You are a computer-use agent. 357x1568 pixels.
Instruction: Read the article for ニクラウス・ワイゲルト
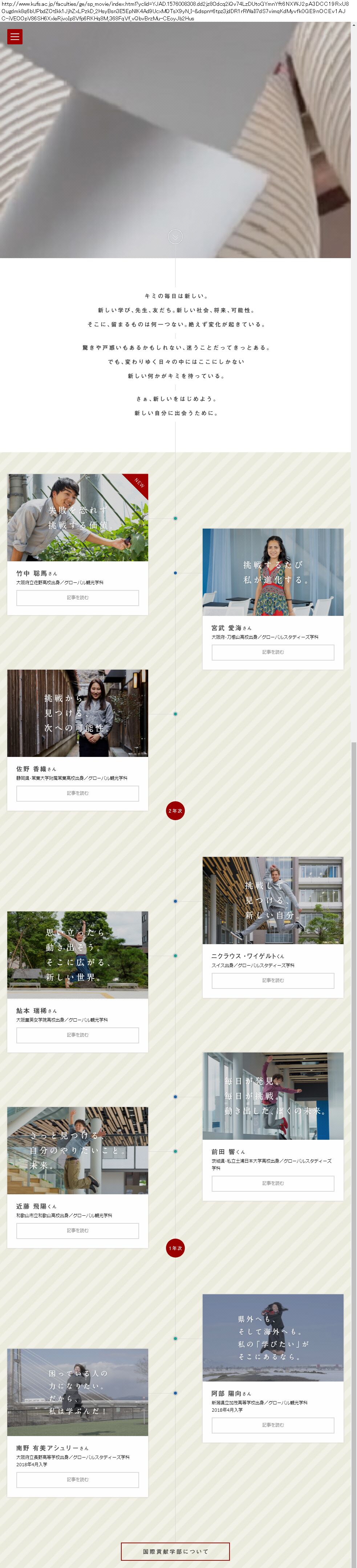[x=272, y=980]
